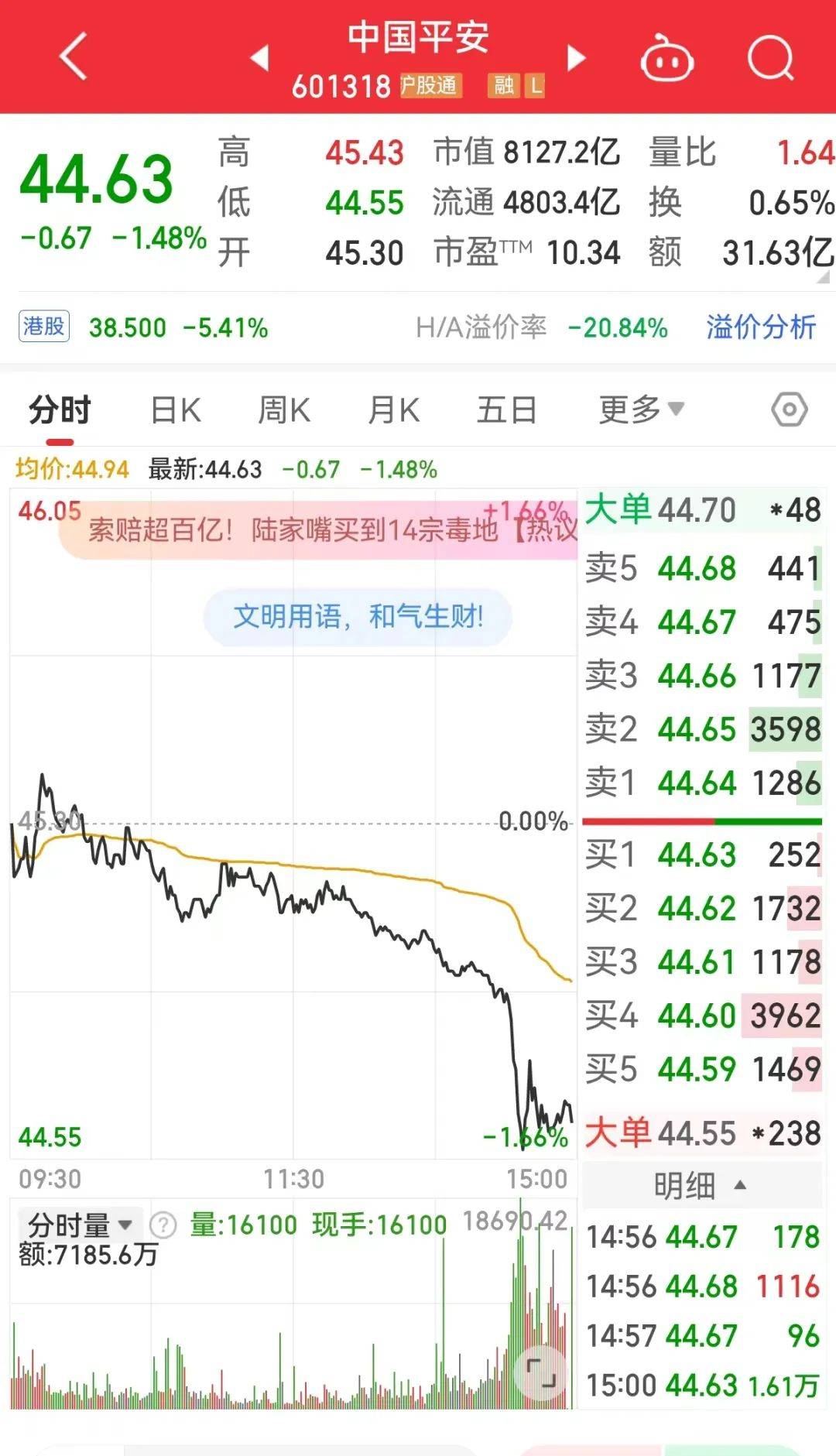Open stock search
The width and height of the screenshot is (836, 1456).
771,58
